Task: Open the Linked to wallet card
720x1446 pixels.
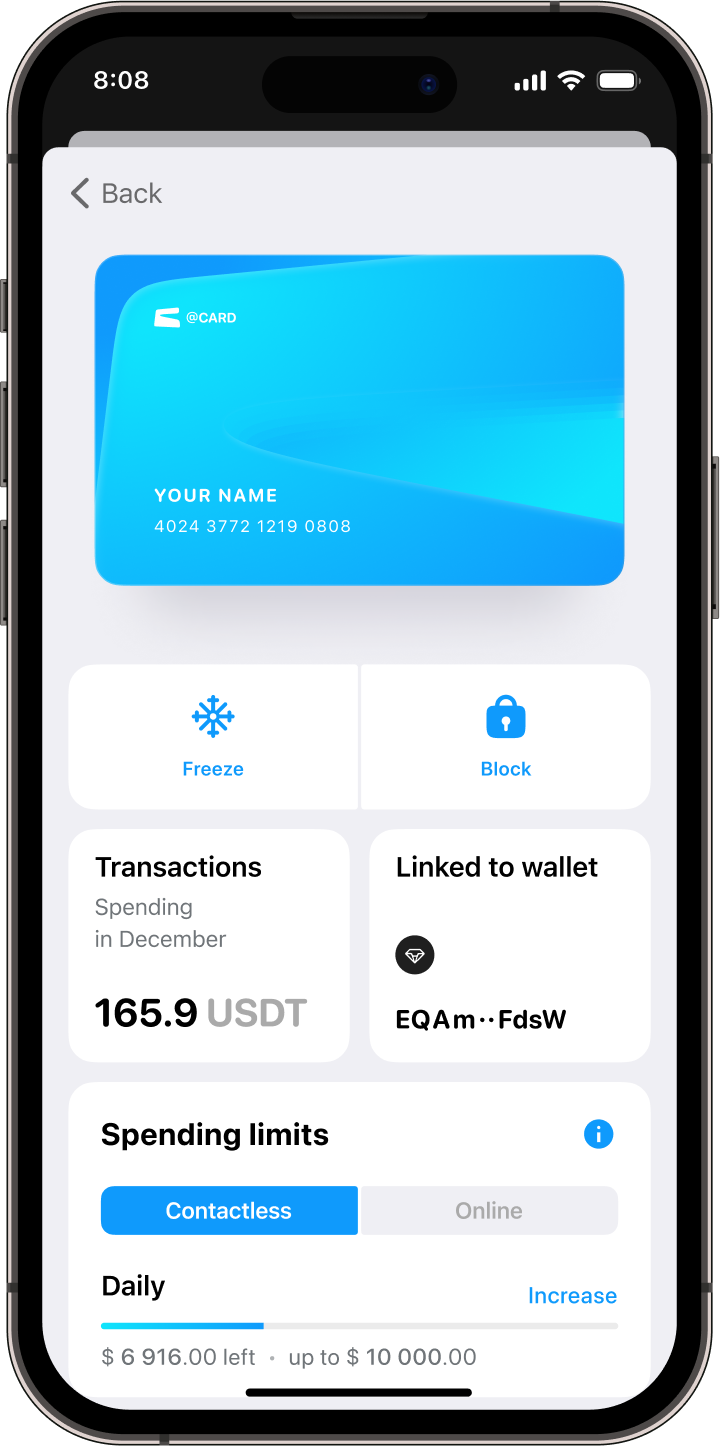Action: click(510, 945)
